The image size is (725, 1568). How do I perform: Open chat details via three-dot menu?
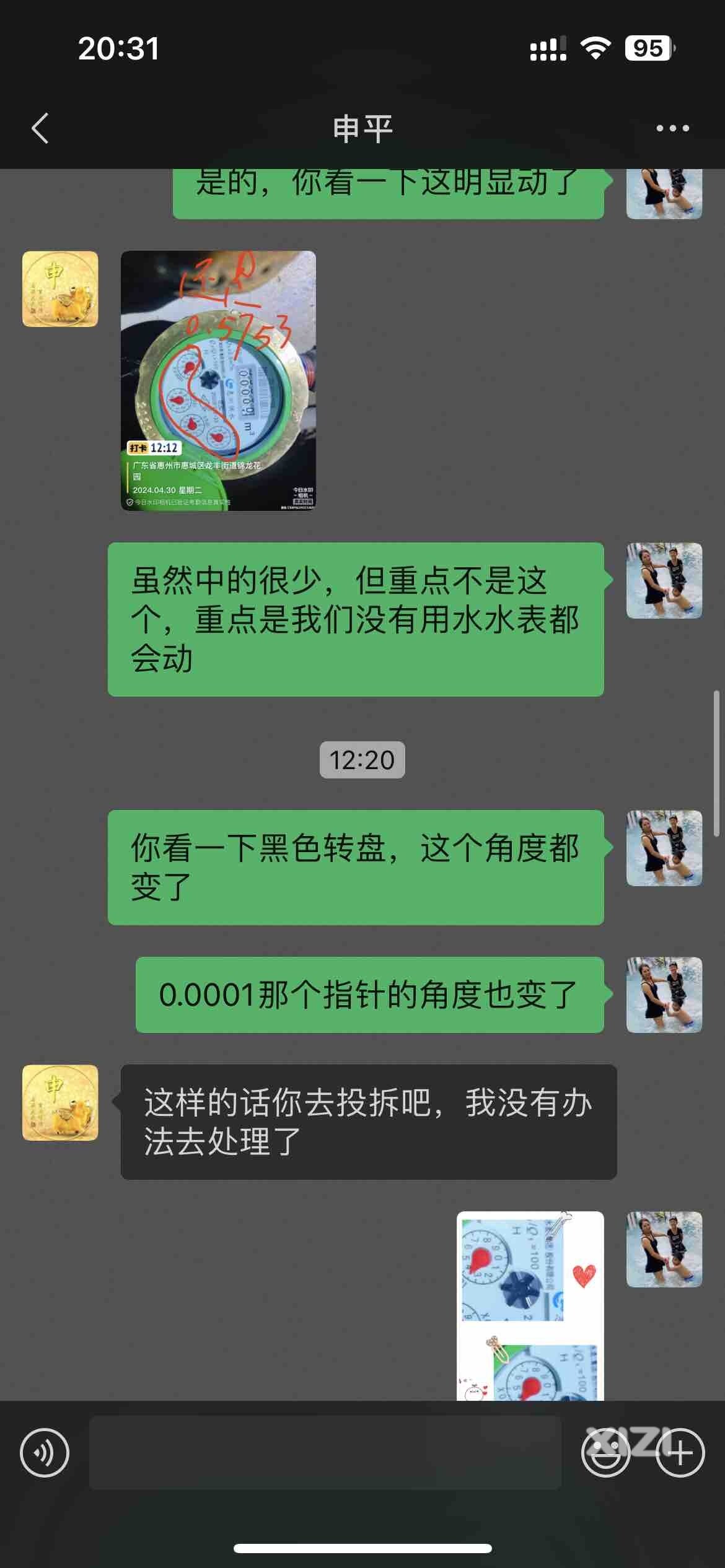coord(672,129)
